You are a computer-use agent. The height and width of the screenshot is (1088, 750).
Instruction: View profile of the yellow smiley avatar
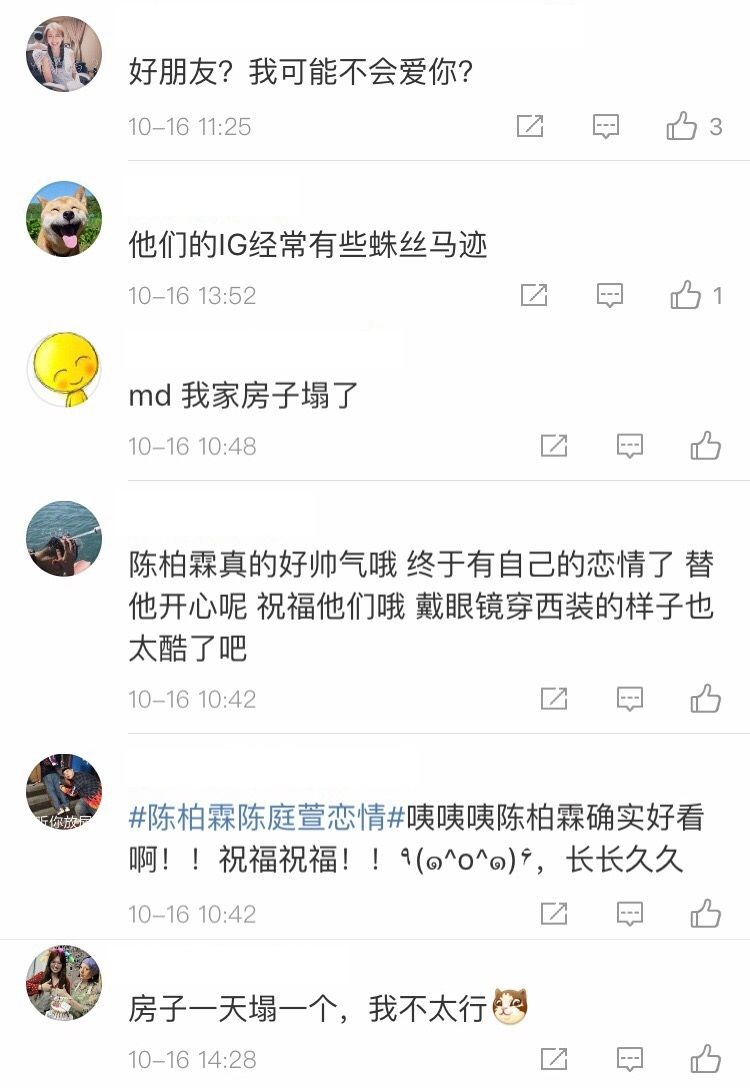tap(64, 370)
